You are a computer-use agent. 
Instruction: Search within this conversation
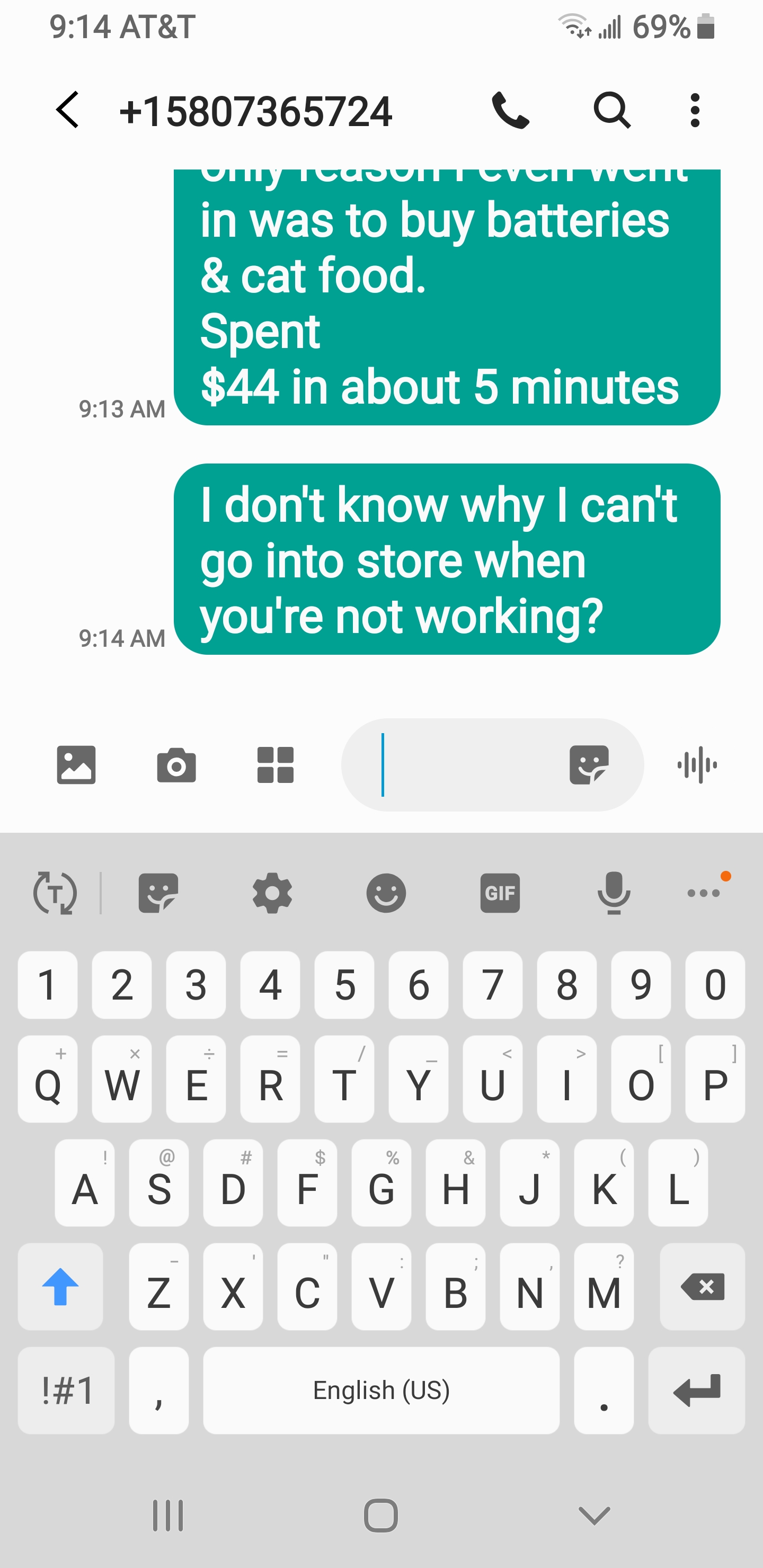click(x=611, y=110)
